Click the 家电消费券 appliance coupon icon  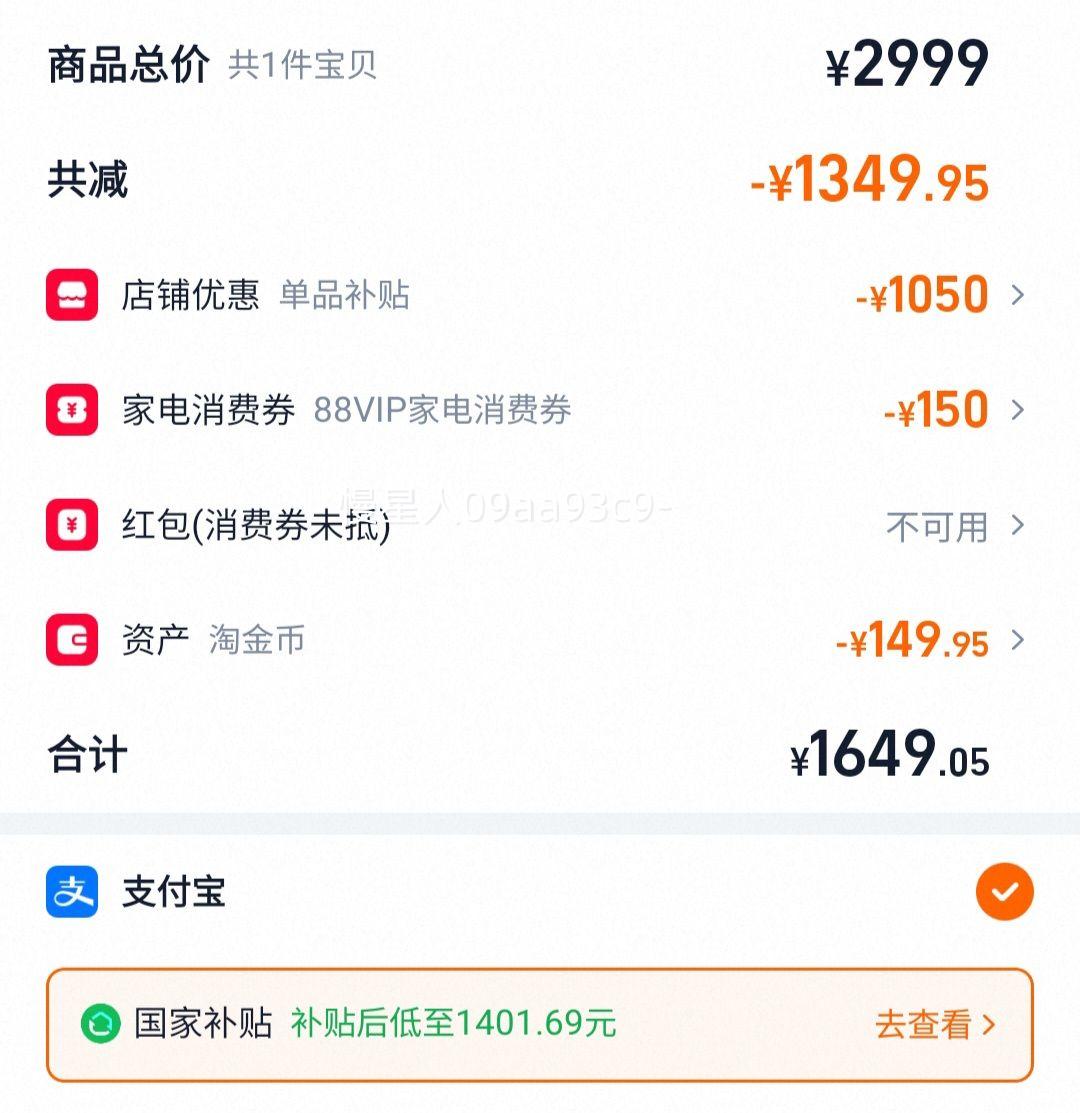point(71,410)
